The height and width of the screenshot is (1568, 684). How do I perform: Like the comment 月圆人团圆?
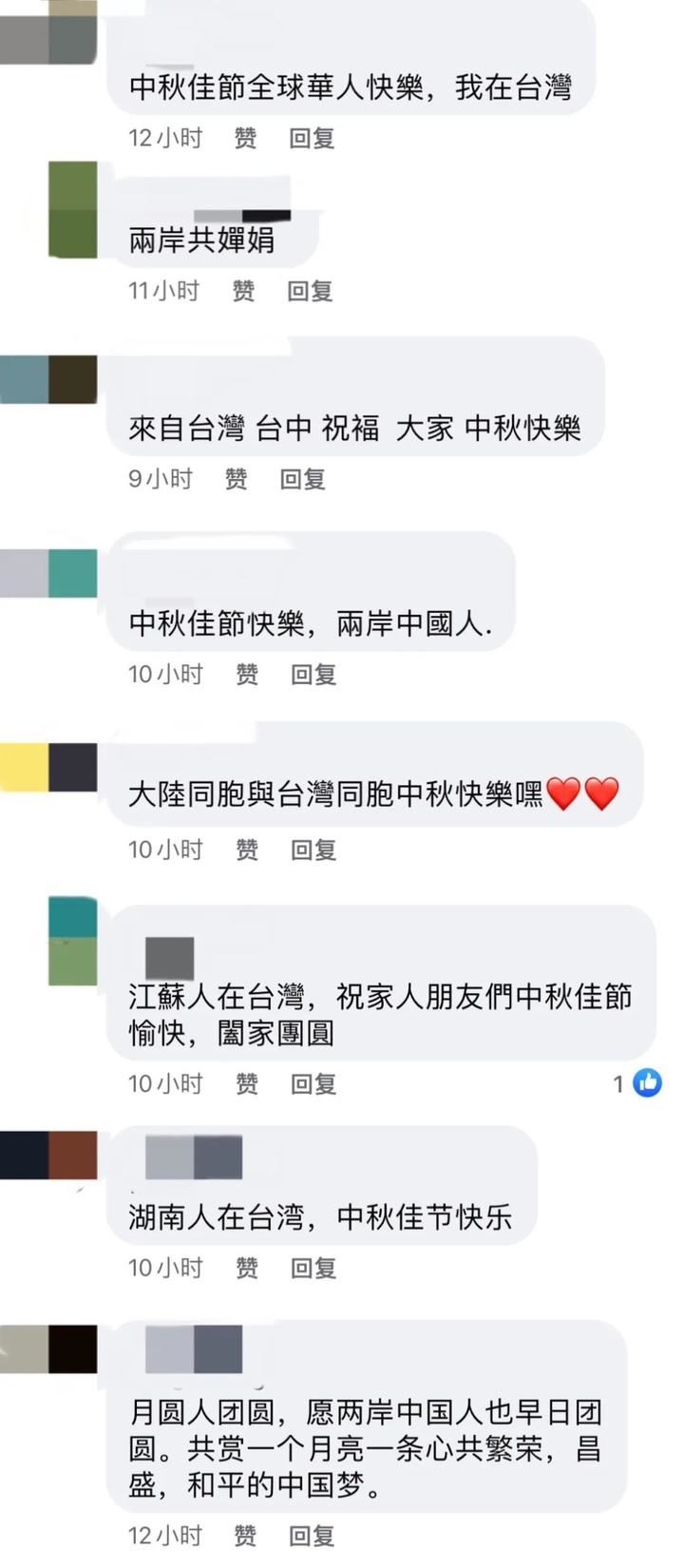(245, 1536)
